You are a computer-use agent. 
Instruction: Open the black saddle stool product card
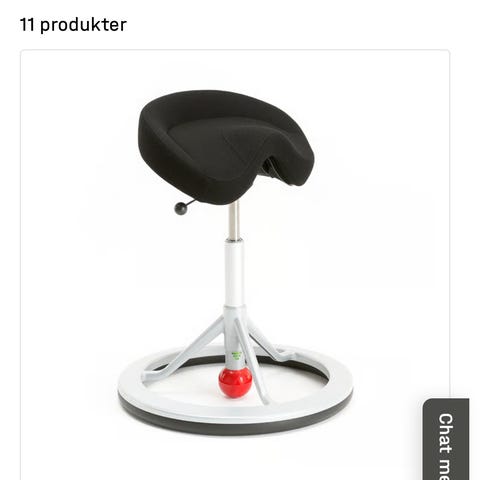235,265
